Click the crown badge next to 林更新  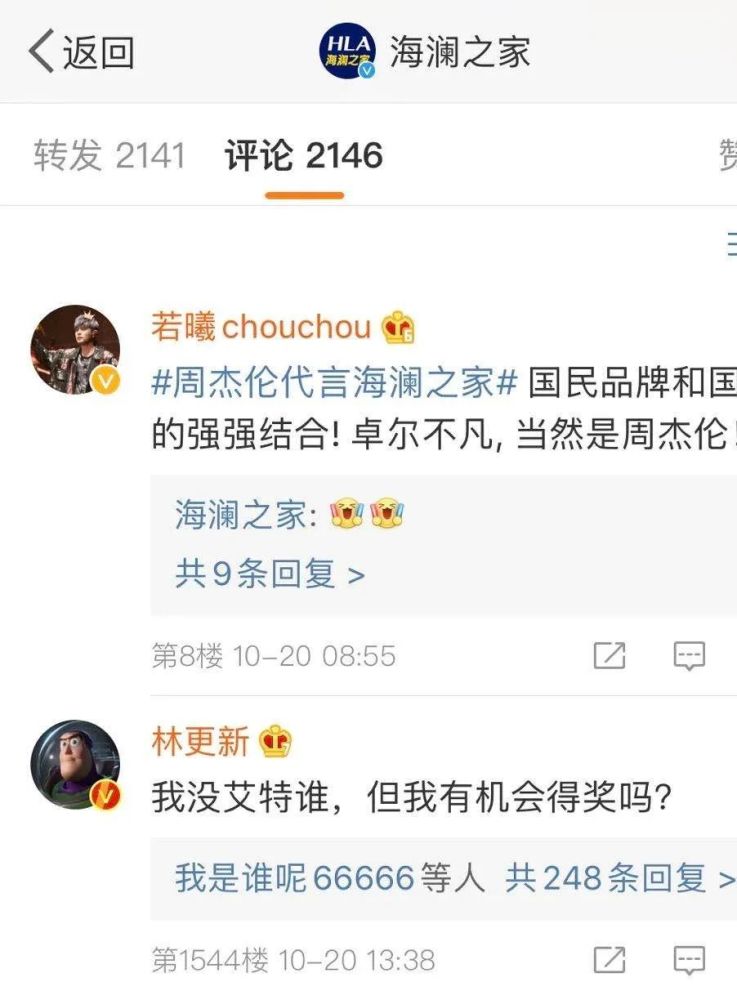click(x=272, y=742)
